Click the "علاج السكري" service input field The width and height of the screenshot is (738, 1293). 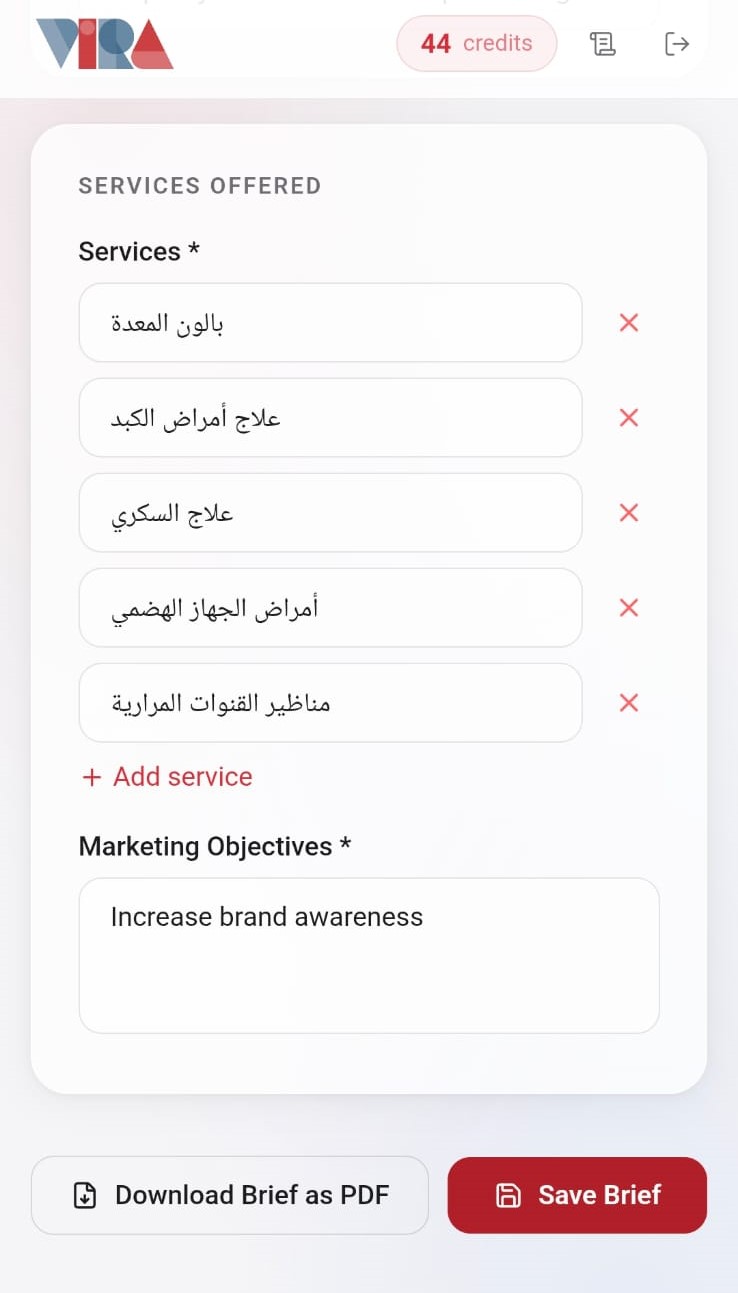pos(330,512)
